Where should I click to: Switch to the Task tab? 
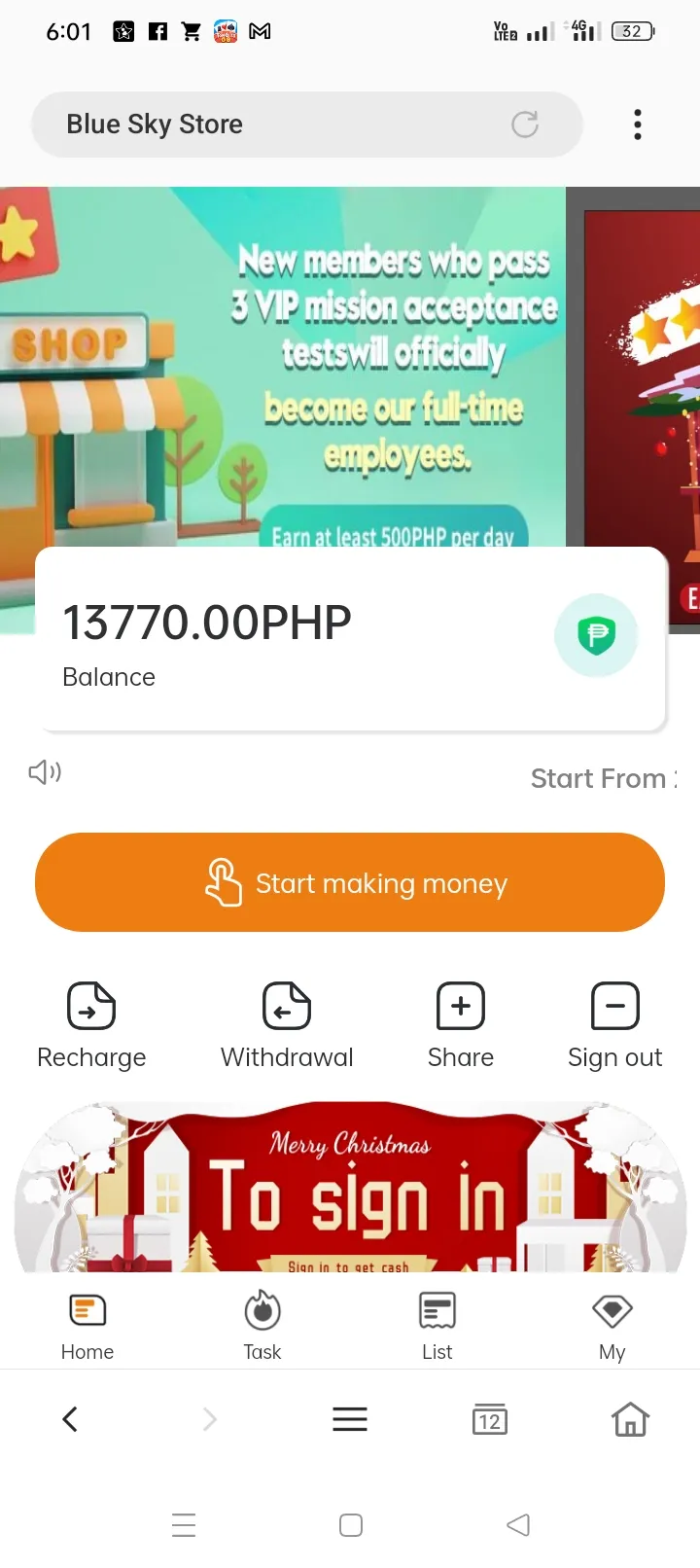[262, 1327]
